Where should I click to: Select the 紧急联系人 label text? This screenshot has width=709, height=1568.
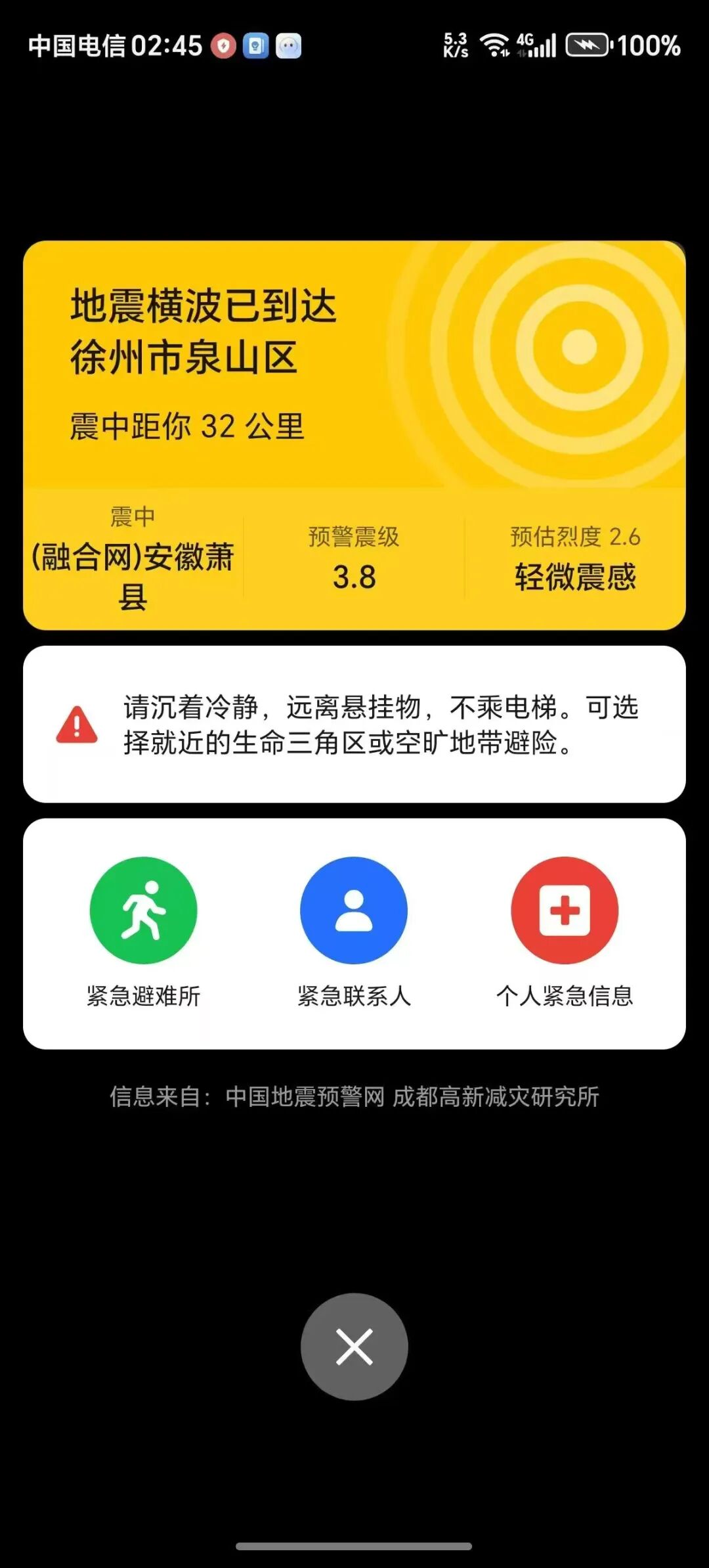point(353,996)
